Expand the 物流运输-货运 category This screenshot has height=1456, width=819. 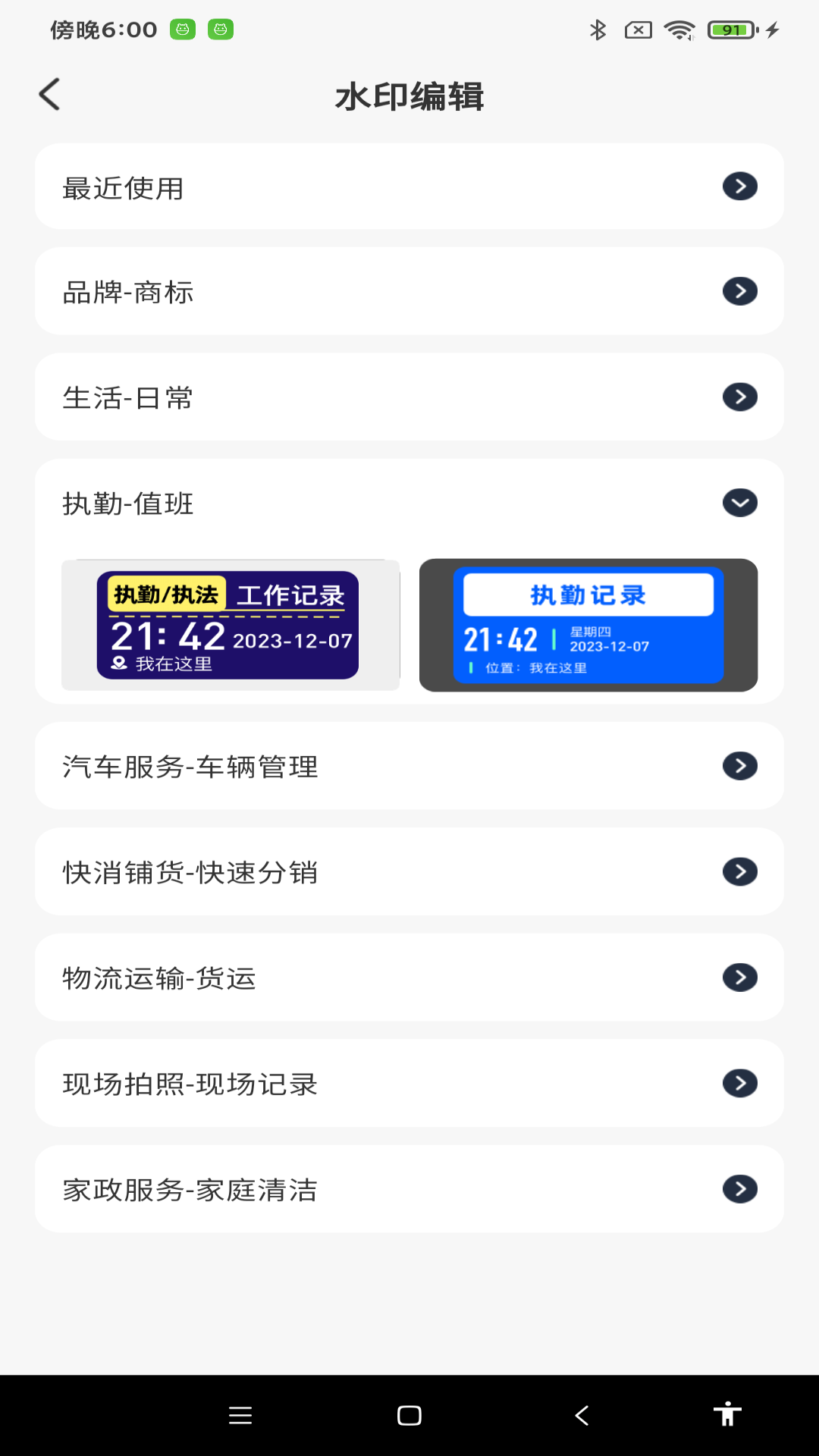pos(739,977)
